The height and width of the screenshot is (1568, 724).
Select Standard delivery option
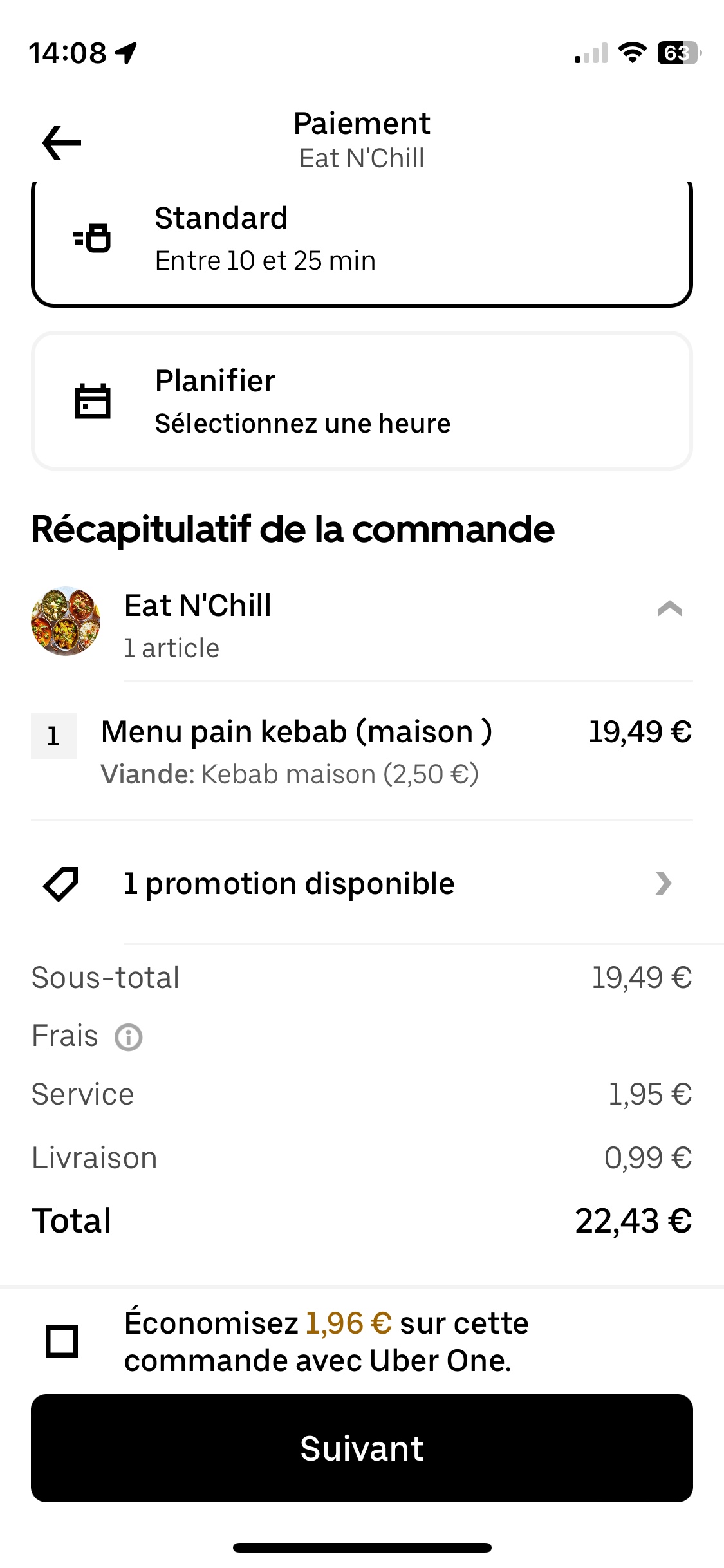pos(362,239)
